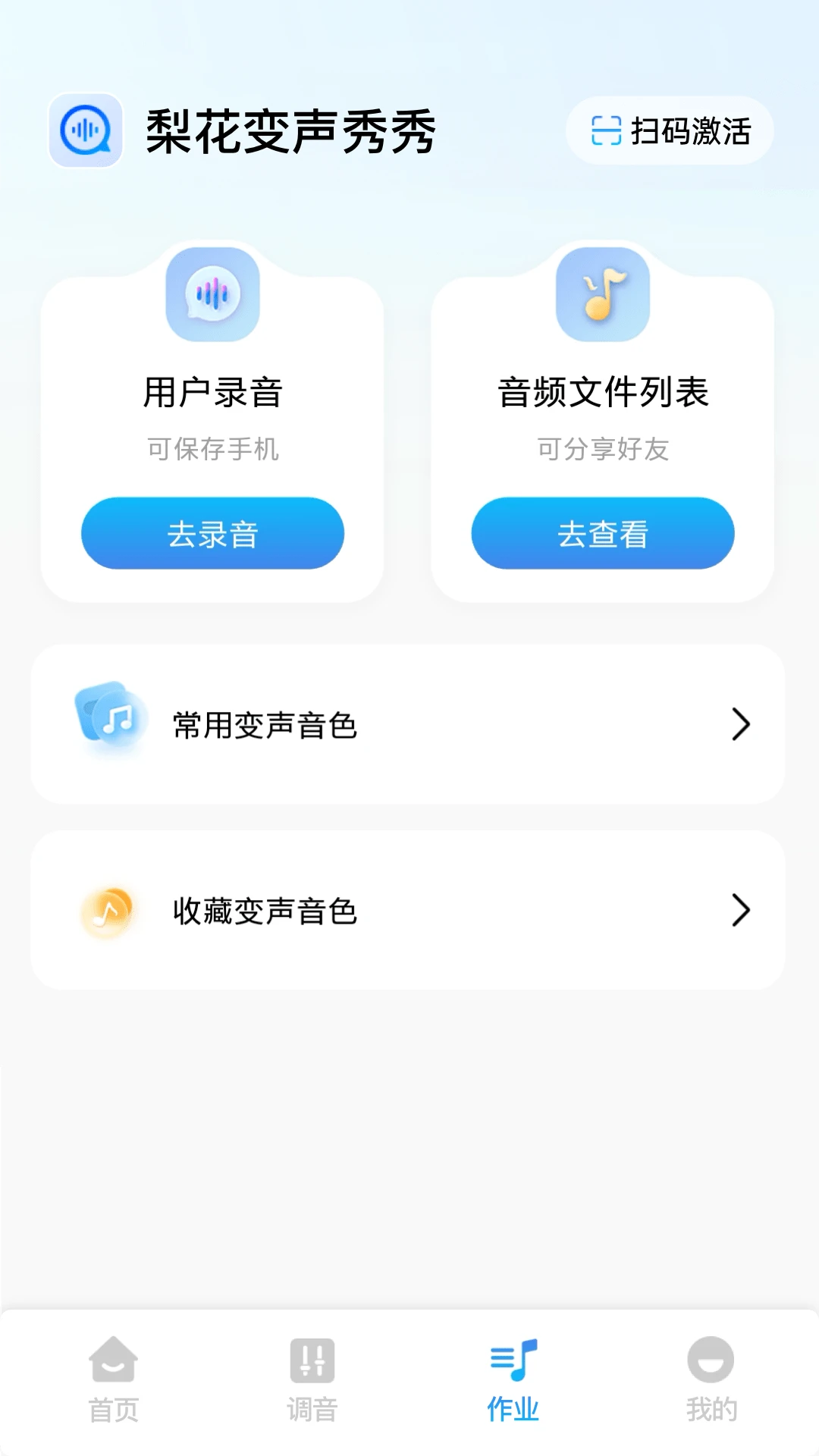Click the music note icon above 音频文件列表
Image resolution: width=819 pixels, height=1456 pixels.
[603, 295]
